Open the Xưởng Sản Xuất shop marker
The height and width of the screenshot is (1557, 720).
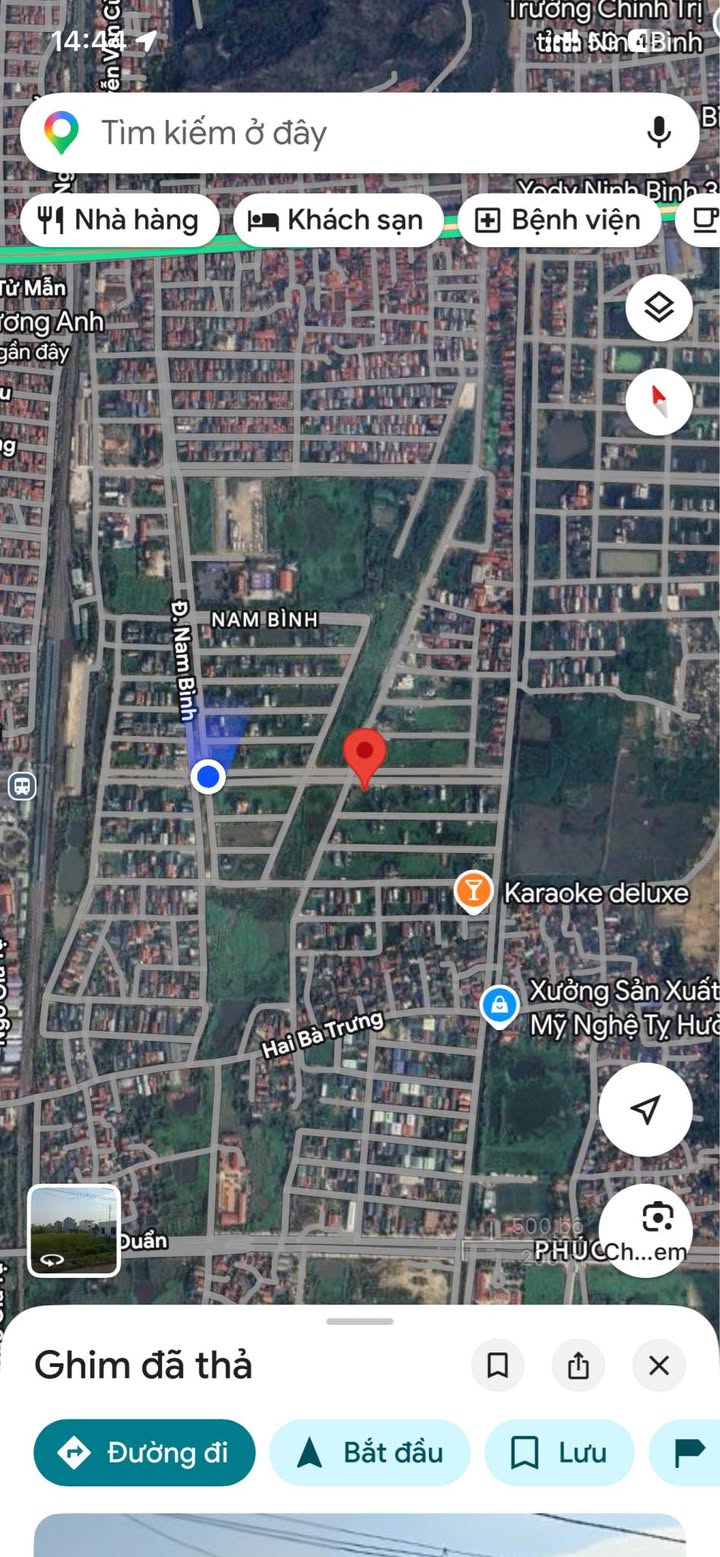pos(498,1005)
